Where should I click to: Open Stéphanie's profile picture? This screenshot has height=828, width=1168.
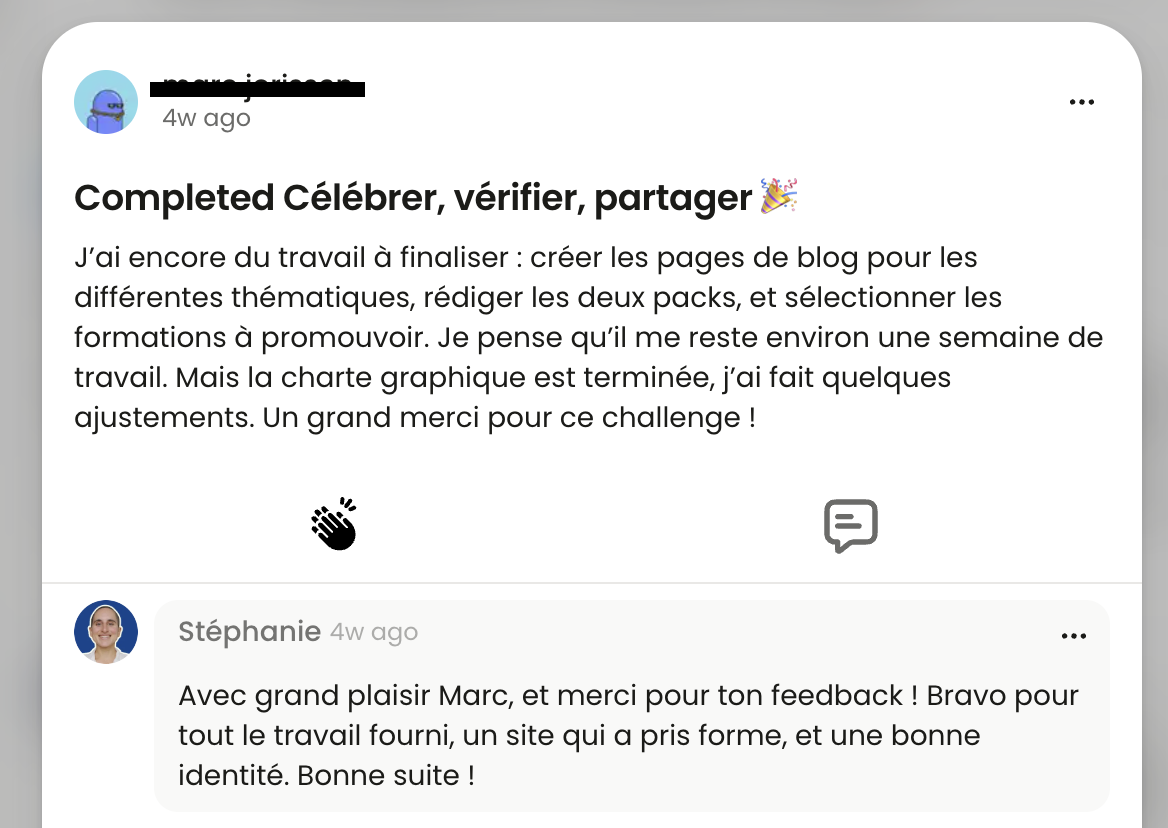[x=106, y=632]
